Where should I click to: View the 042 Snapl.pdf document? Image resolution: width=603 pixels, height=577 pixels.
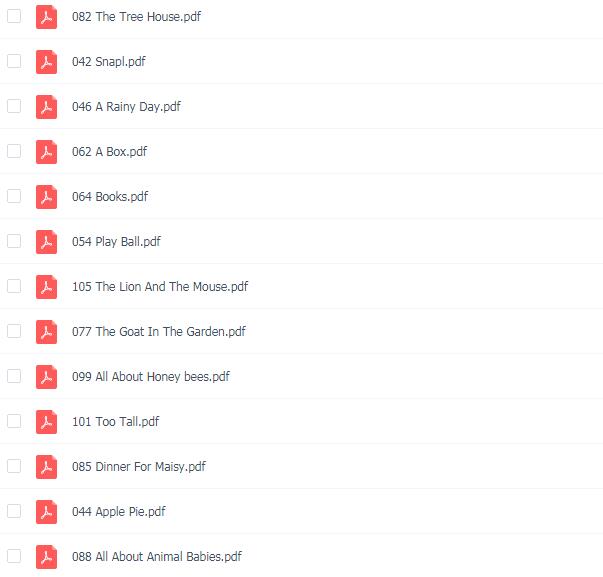tap(109, 62)
